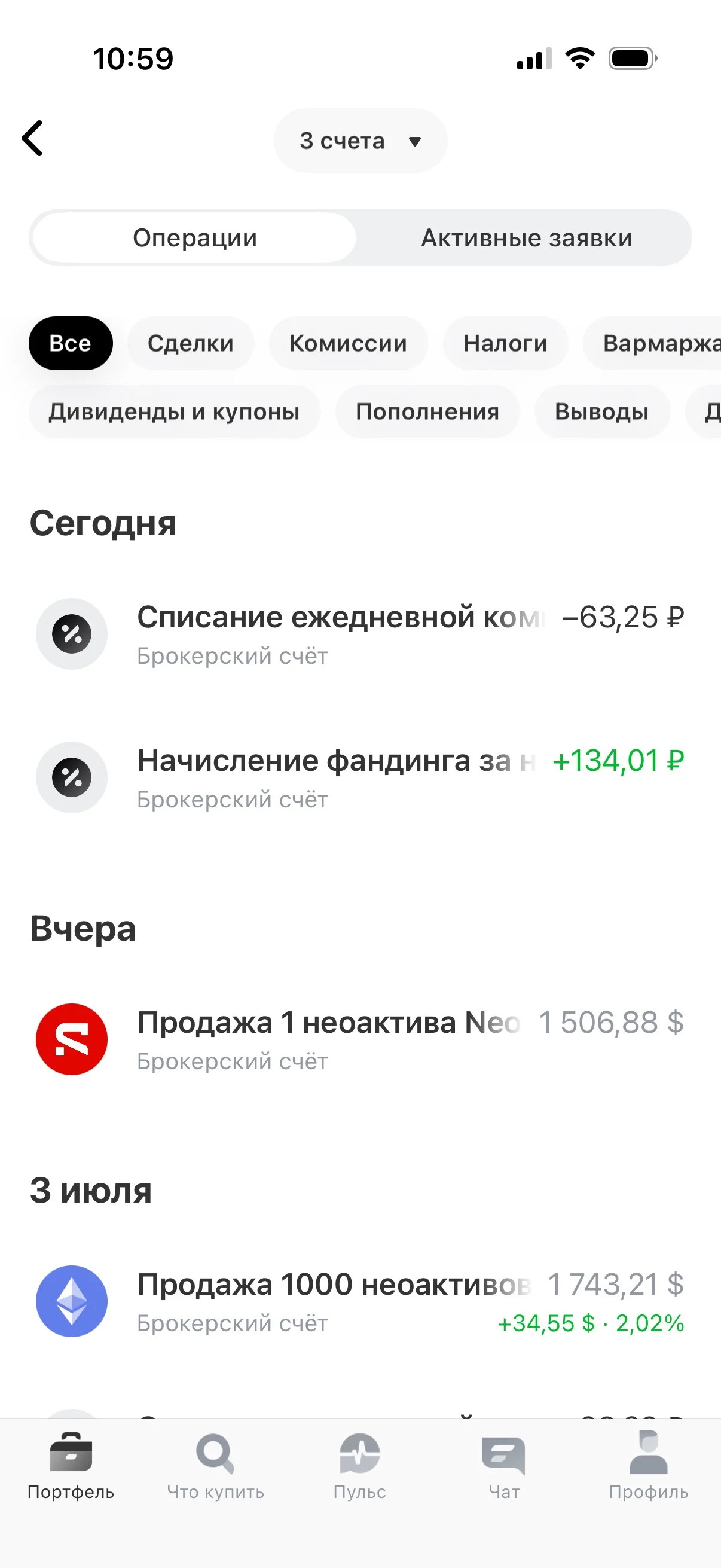Switch to Что купить tab

pyautogui.click(x=215, y=1467)
